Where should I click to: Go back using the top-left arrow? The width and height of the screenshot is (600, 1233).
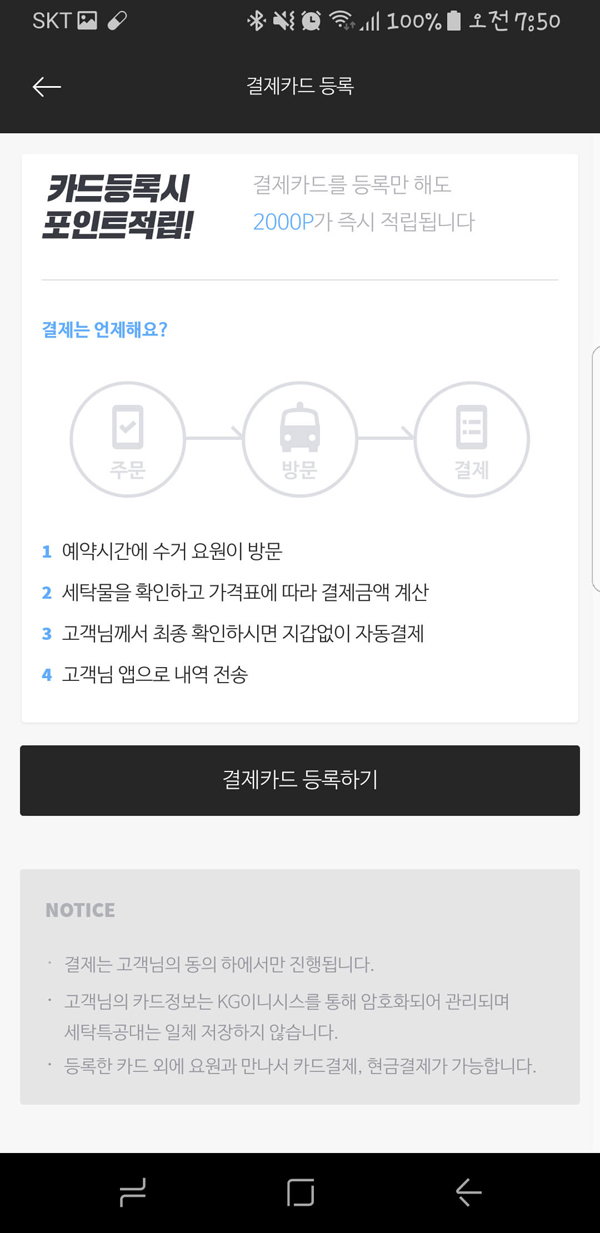(x=46, y=87)
